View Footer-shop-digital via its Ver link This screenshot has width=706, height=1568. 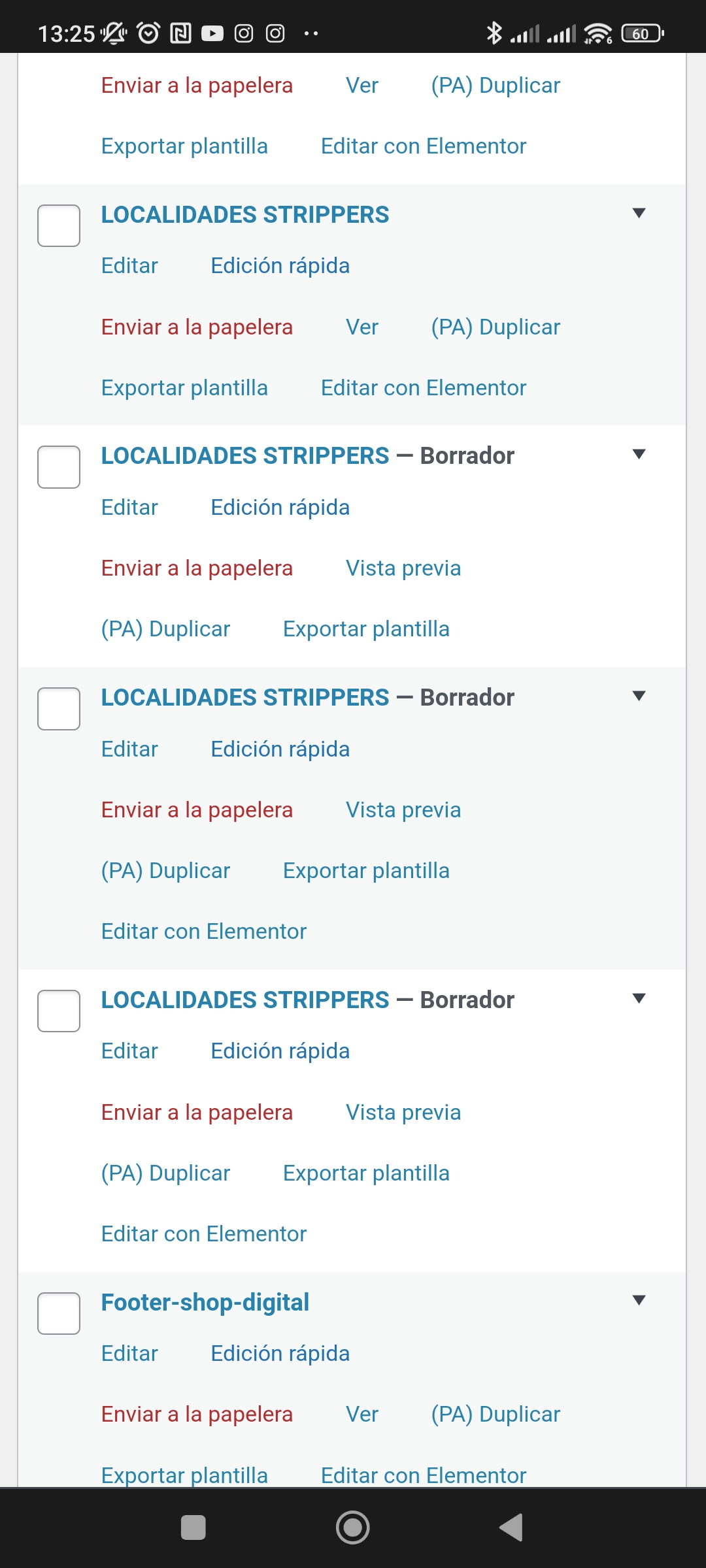tap(362, 1414)
